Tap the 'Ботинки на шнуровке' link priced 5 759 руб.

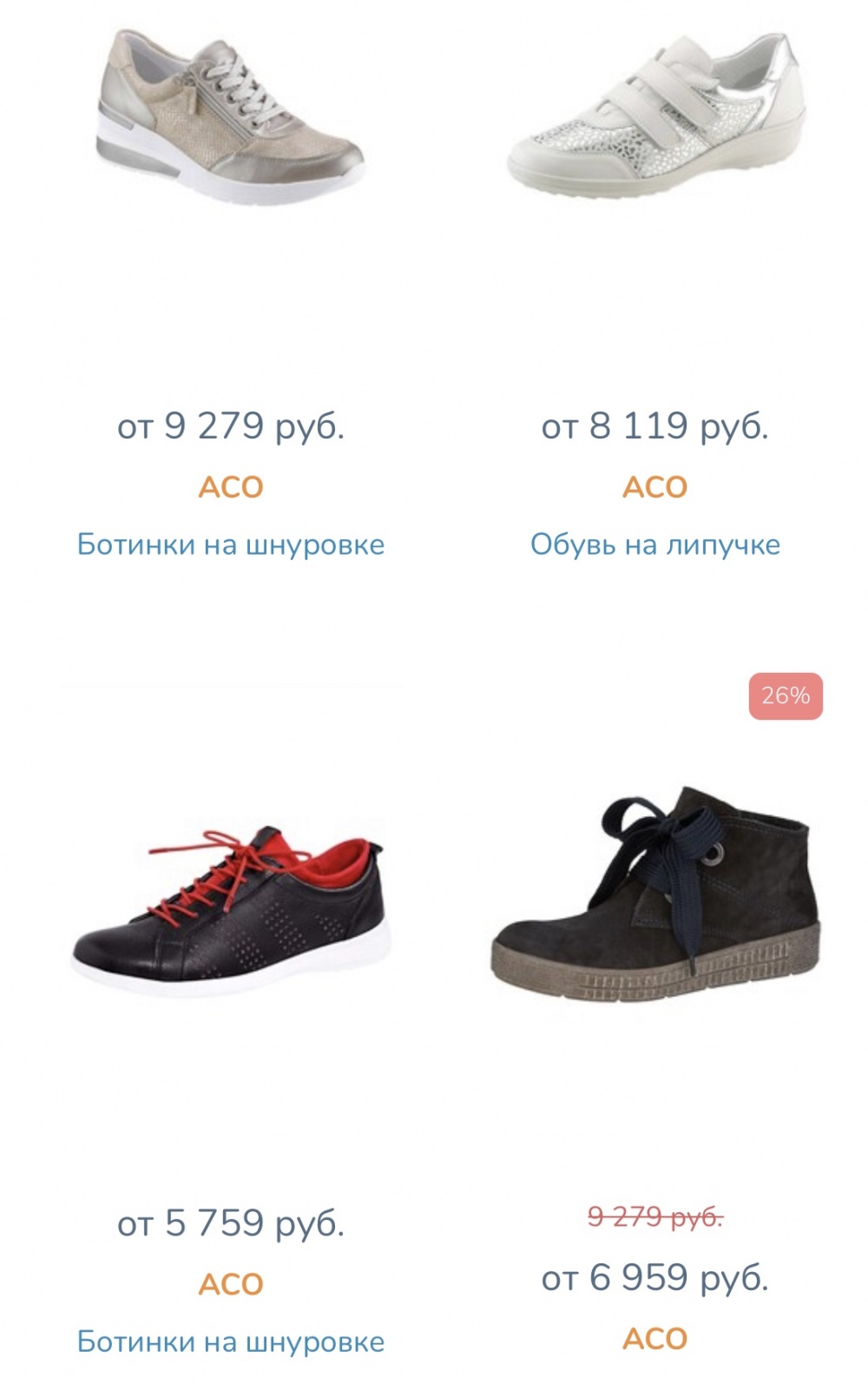(x=230, y=1341)
